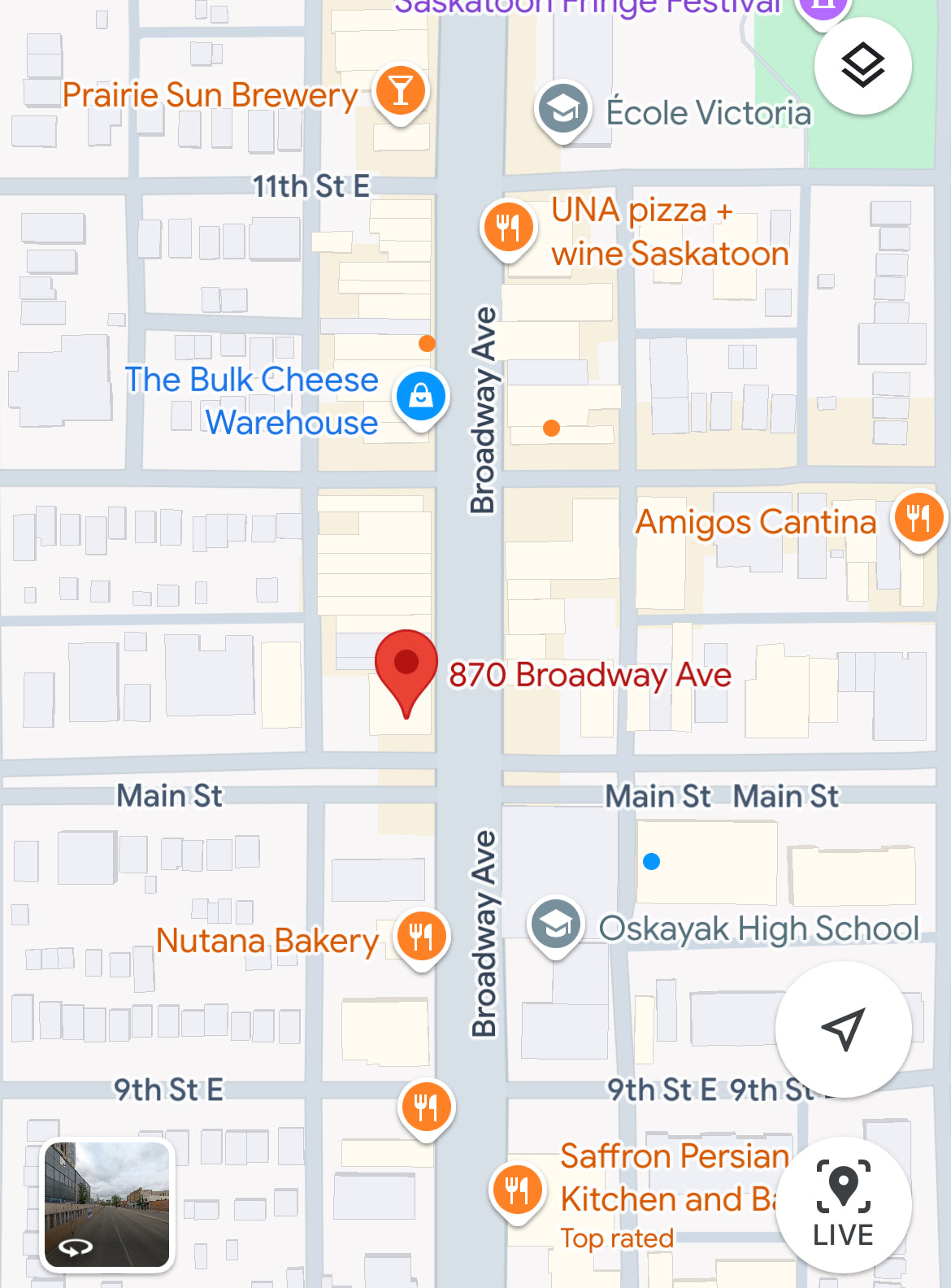Open the Street View thumbnail

[107, 1204]
